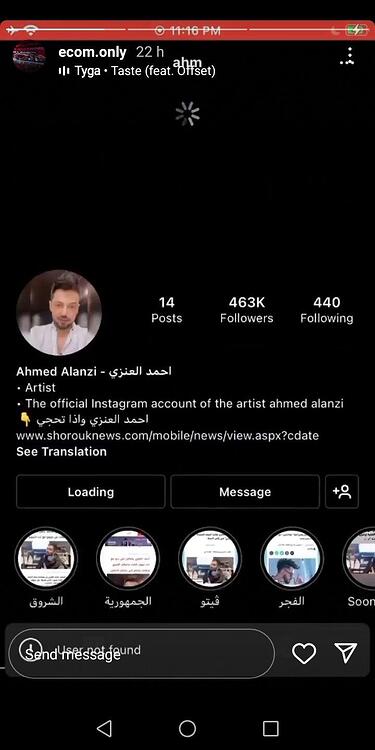This screenshot has width=375, height=750.
Task: Tap the Send message field to reply
Action: [x=142, y=653]
